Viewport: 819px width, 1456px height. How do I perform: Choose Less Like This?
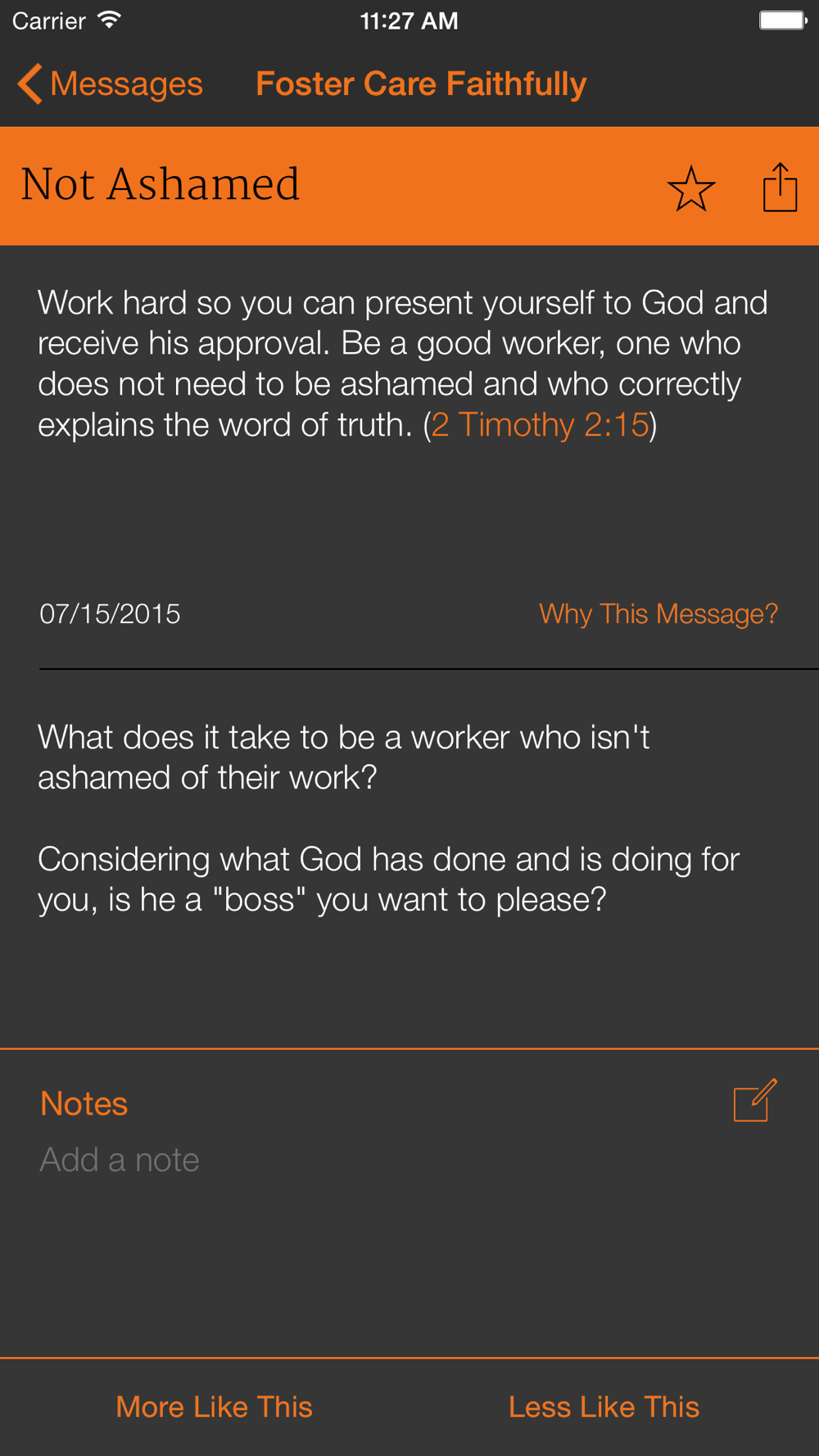pyautogui.click(x=604, y=1407)
